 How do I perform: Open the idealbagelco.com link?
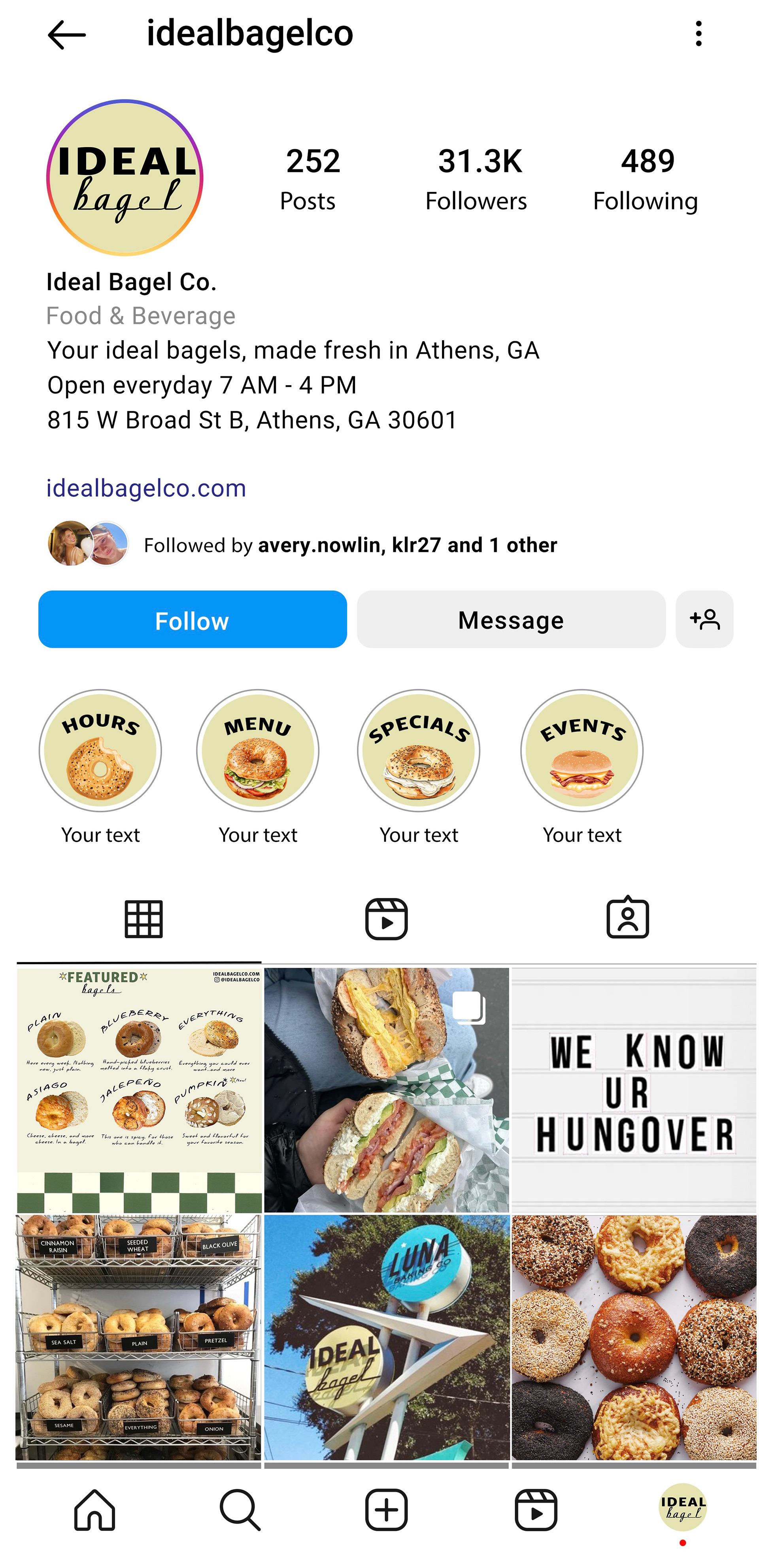(x=146, y=488)
